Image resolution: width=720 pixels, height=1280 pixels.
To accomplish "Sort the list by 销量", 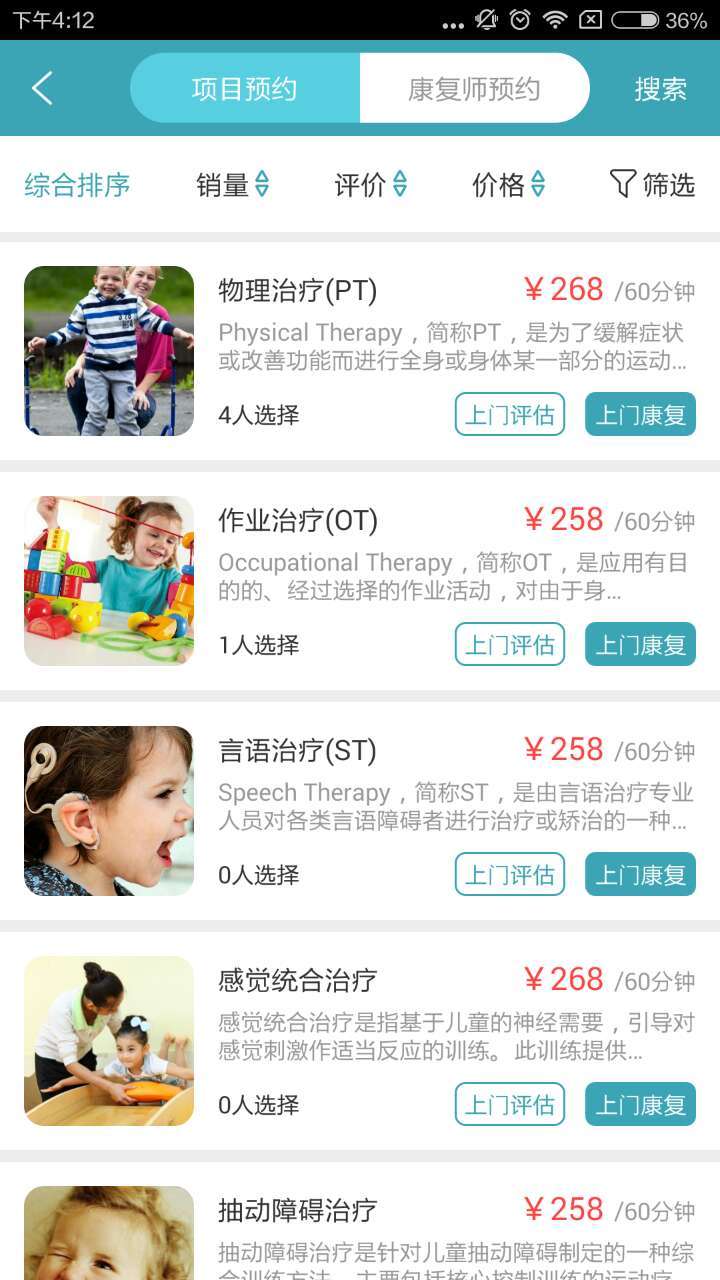I will tap(232, 184).
